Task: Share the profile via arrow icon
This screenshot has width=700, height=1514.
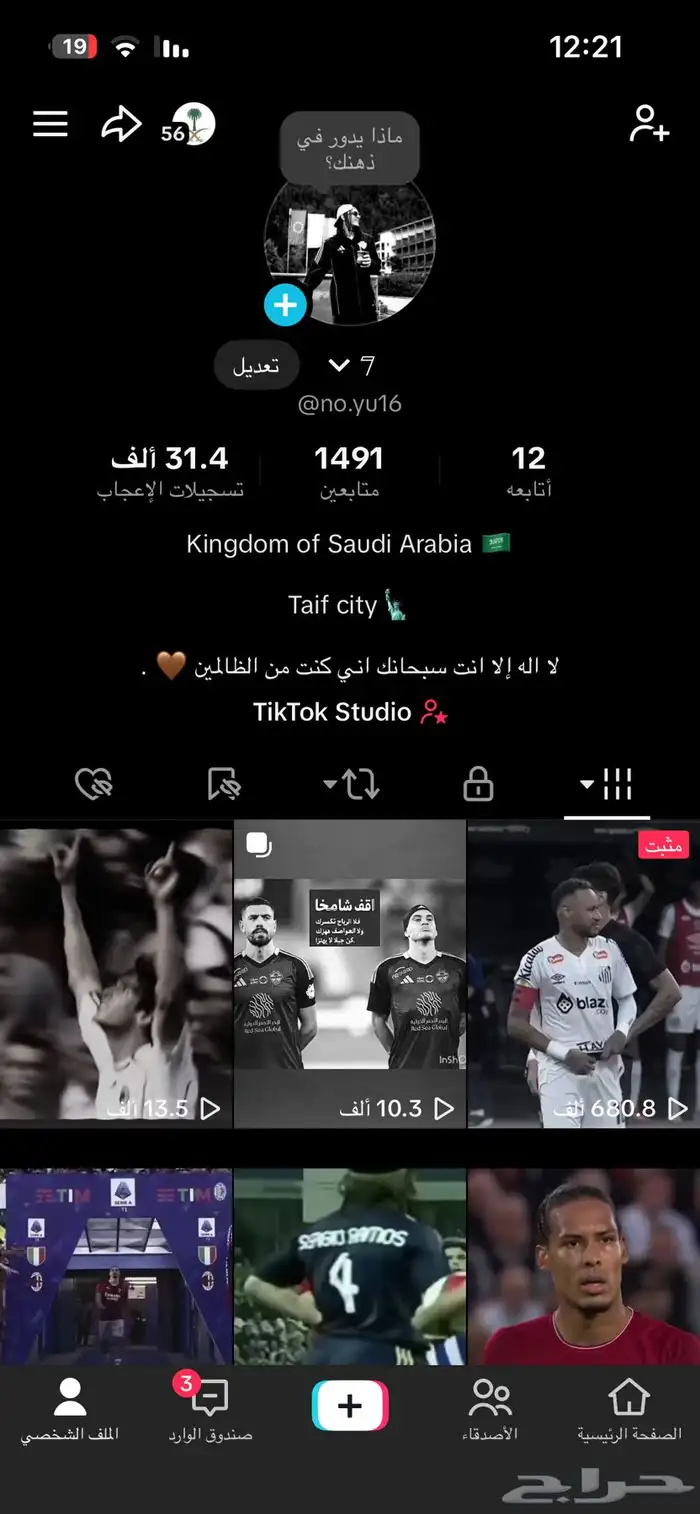Action: (121, 125)
